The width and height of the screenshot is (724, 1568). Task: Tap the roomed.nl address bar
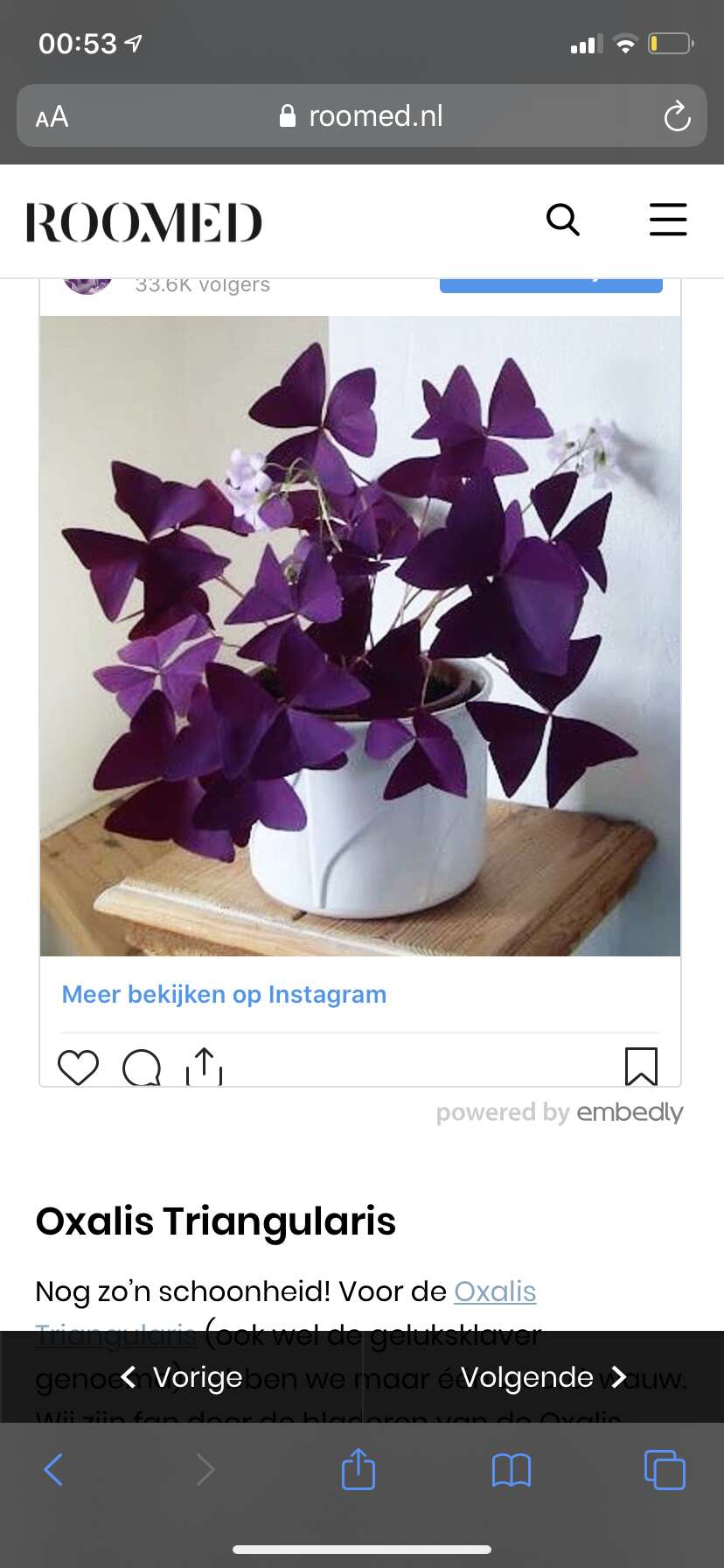(x=362, y=115)
